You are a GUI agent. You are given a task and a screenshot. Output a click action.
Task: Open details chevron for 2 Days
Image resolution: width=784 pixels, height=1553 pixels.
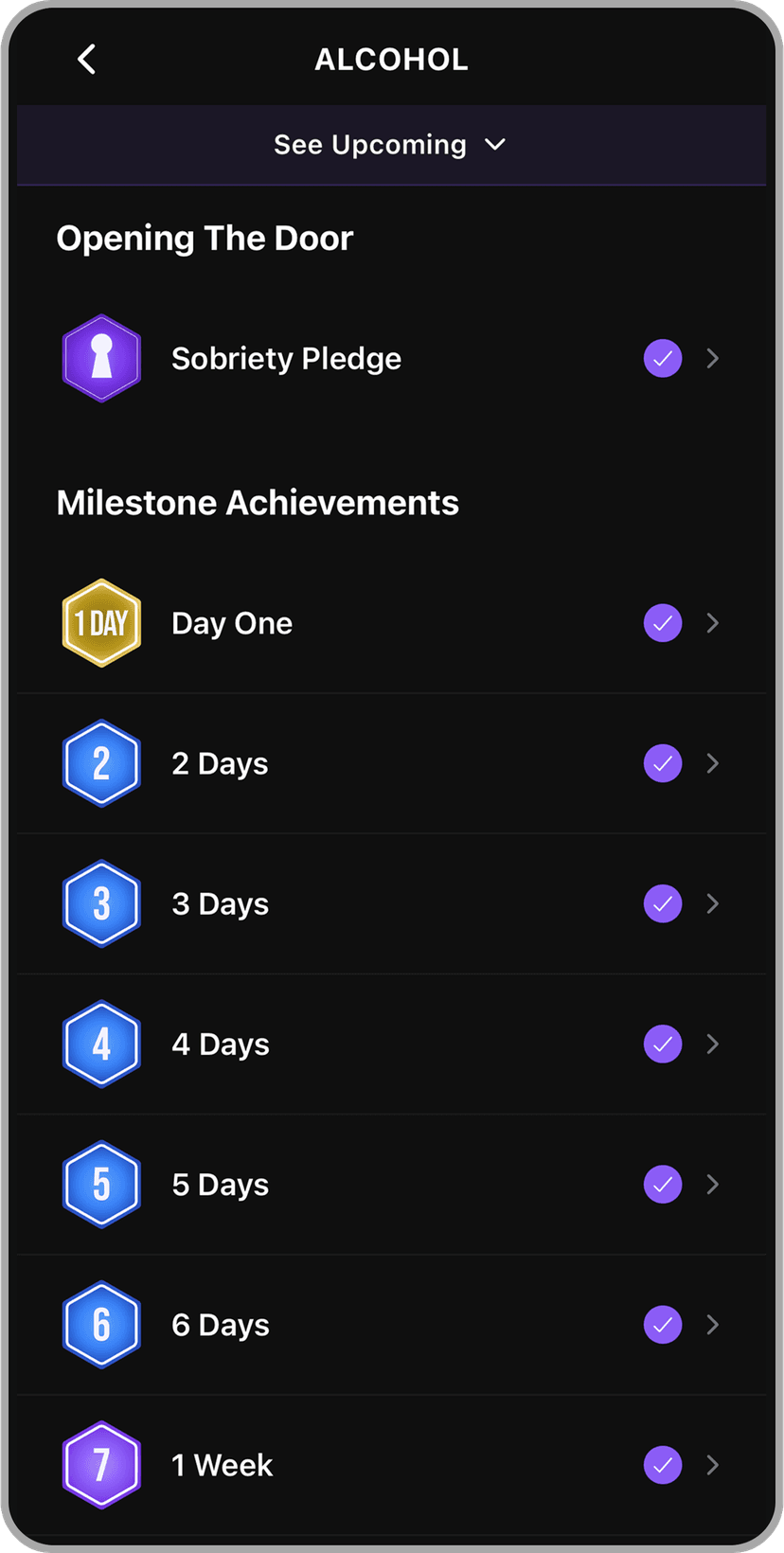point(713,763)
